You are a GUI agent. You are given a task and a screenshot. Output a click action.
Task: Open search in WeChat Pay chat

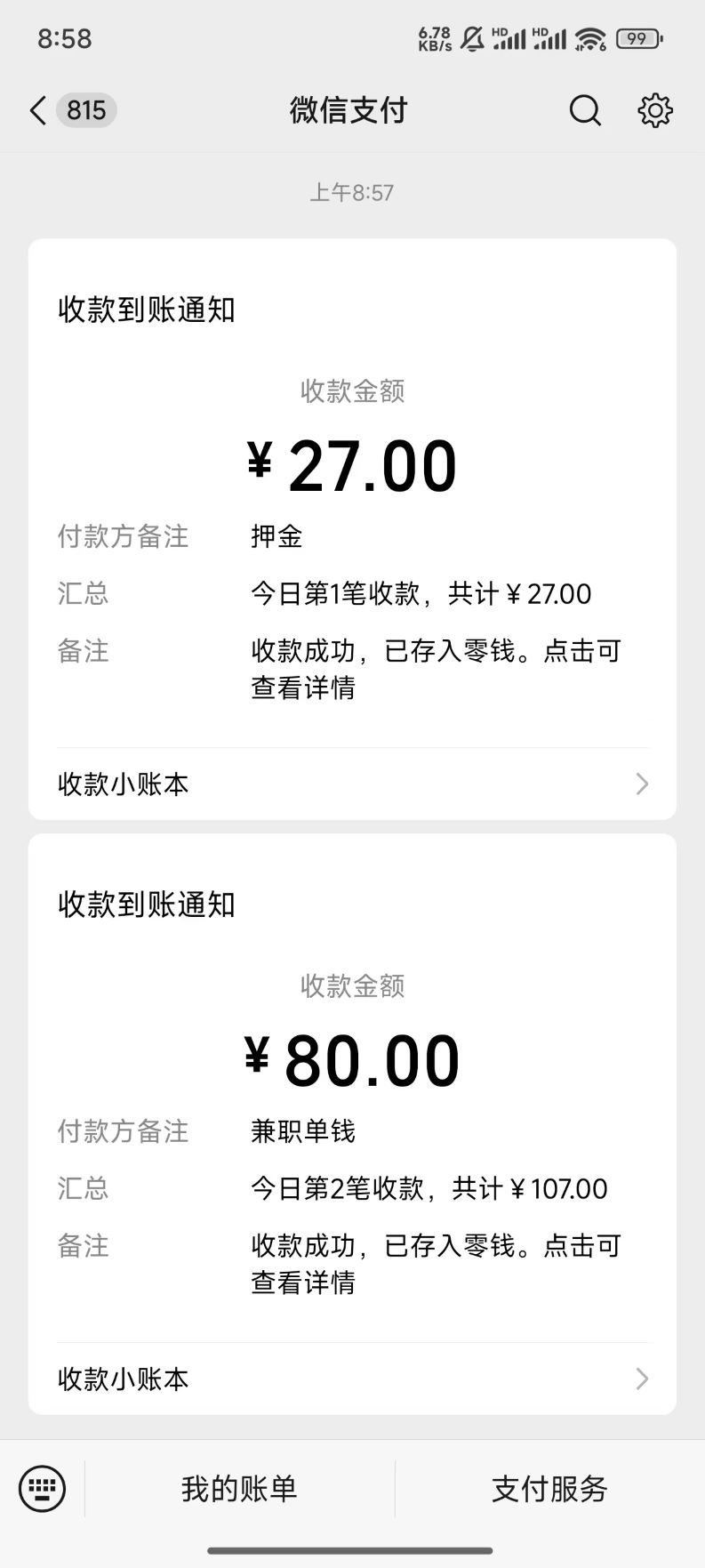584,110
